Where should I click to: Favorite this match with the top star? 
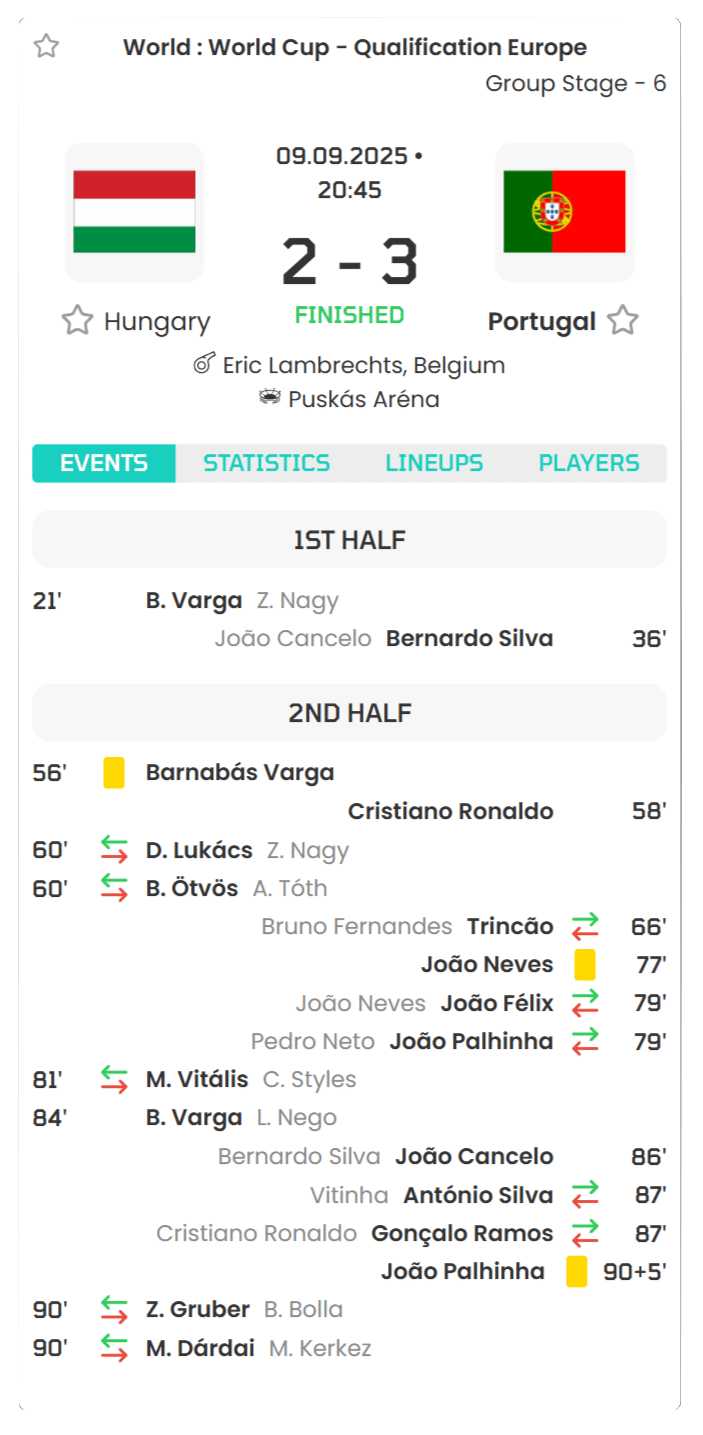[x=46, y=46]
